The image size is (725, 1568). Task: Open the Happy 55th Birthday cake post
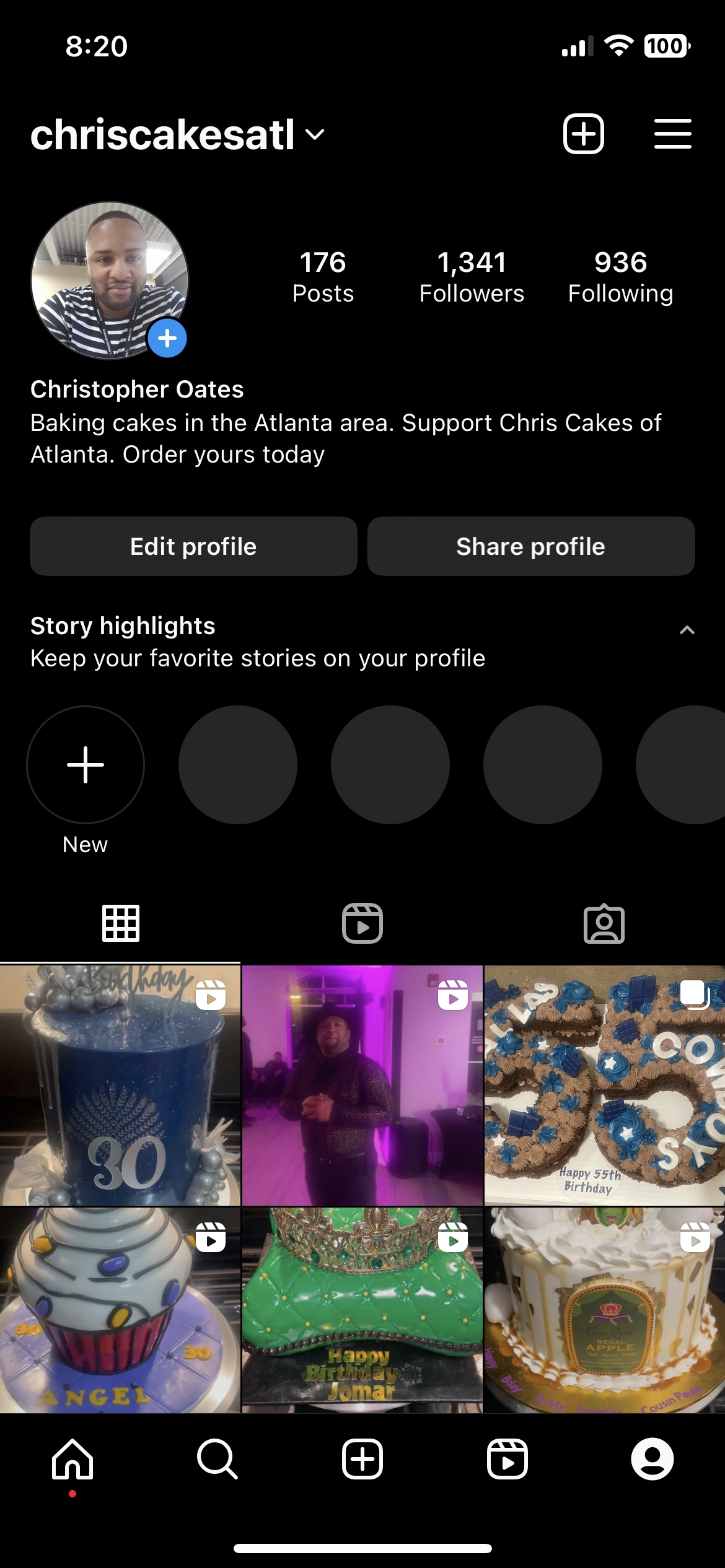604,1085
